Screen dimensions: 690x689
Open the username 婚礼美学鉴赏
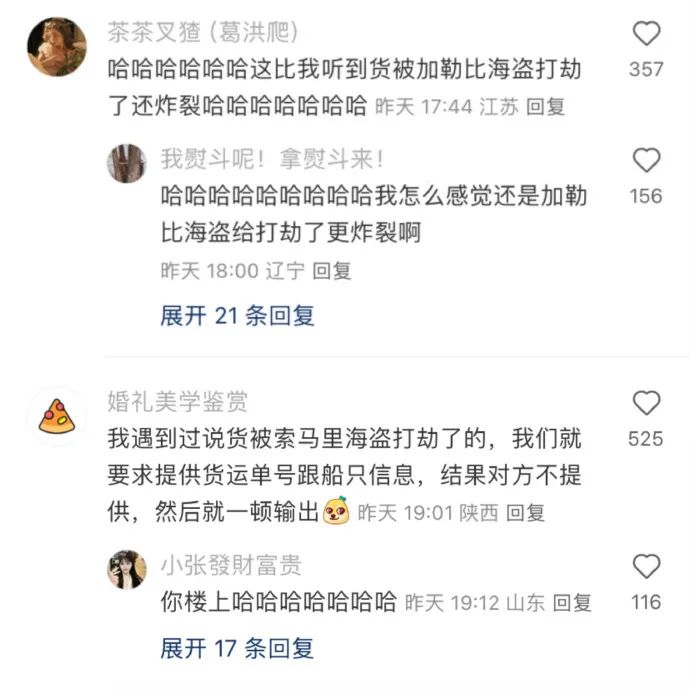[178, 402]
